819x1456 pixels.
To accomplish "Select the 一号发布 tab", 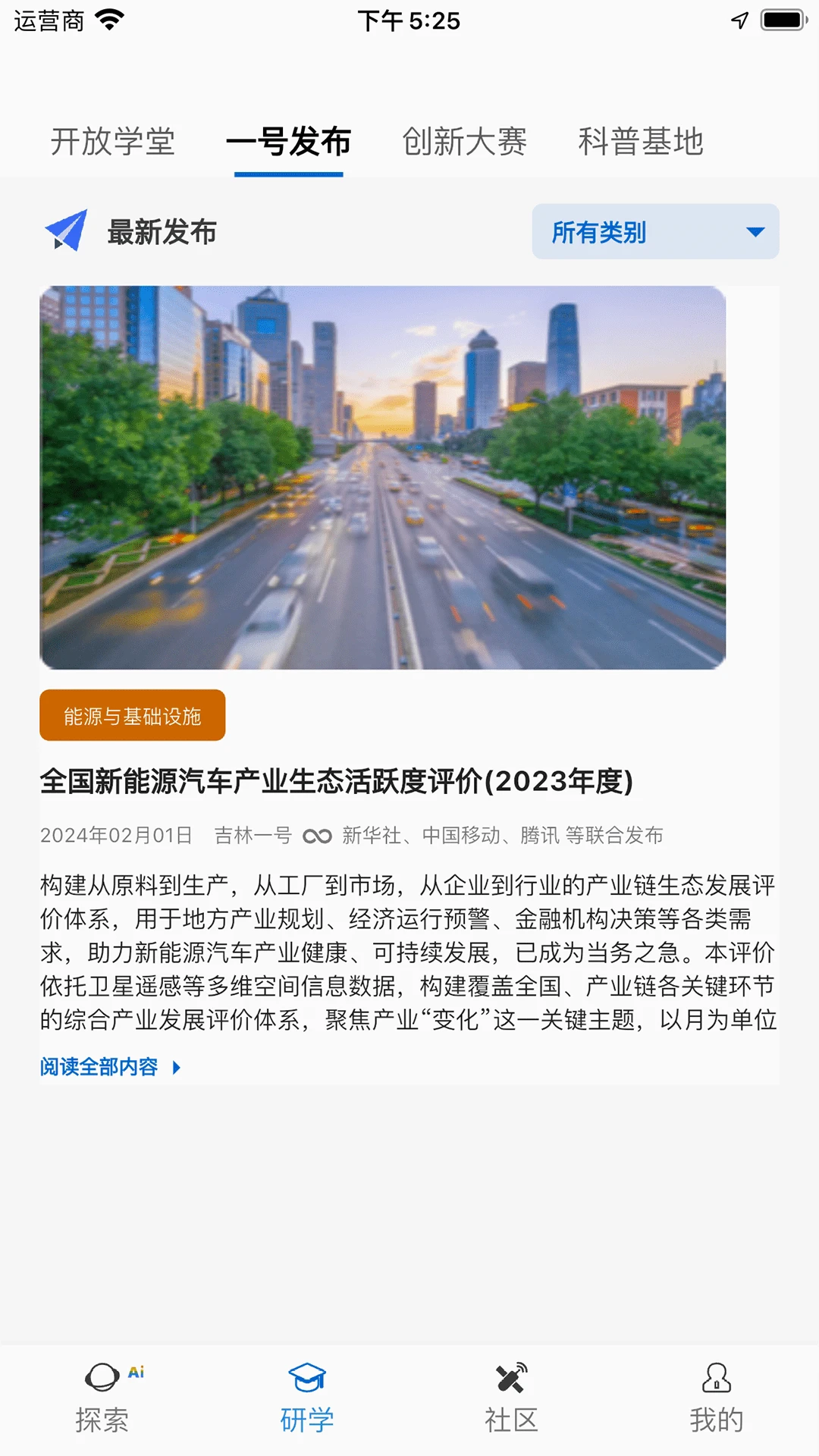I will (x=290, y=142).
